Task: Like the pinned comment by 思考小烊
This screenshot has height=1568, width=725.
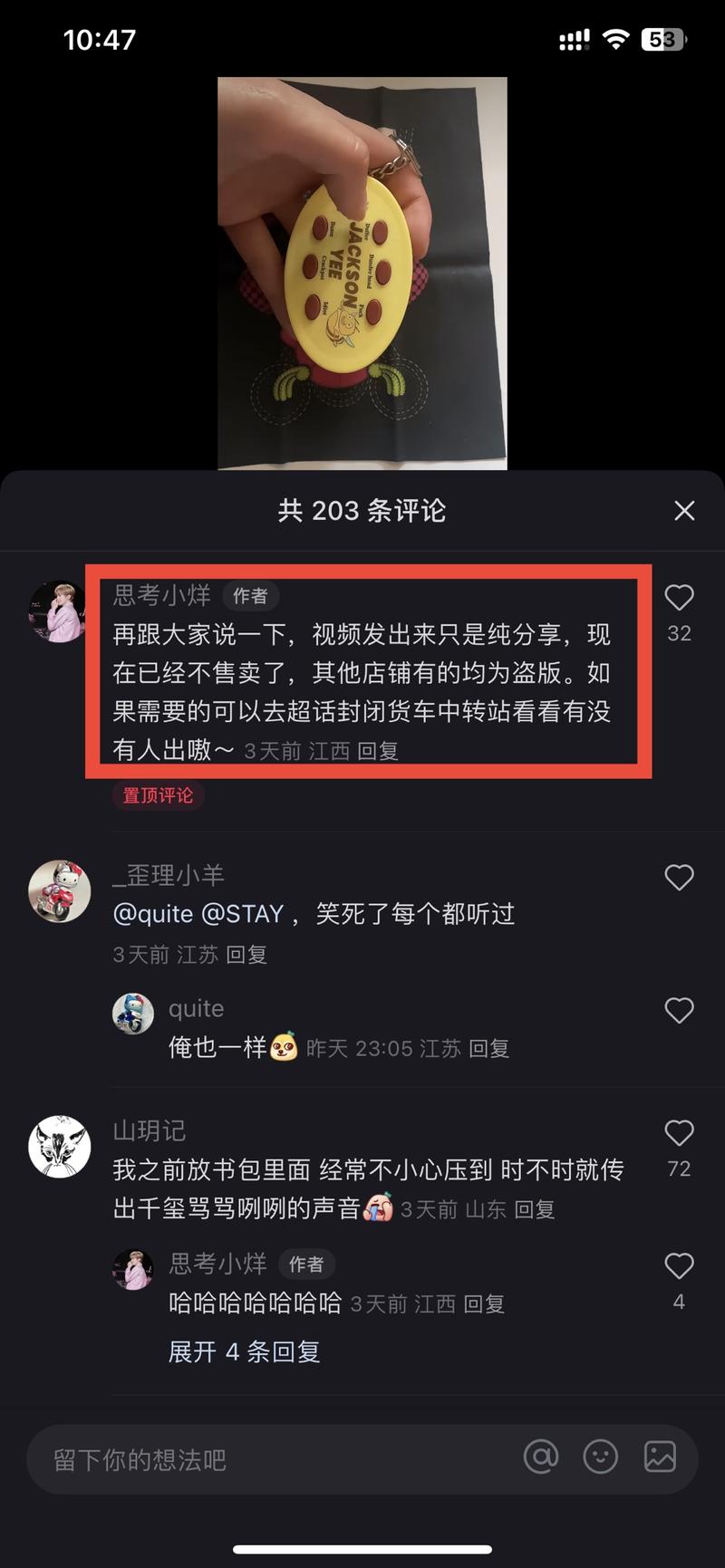Action: (679, 596)
